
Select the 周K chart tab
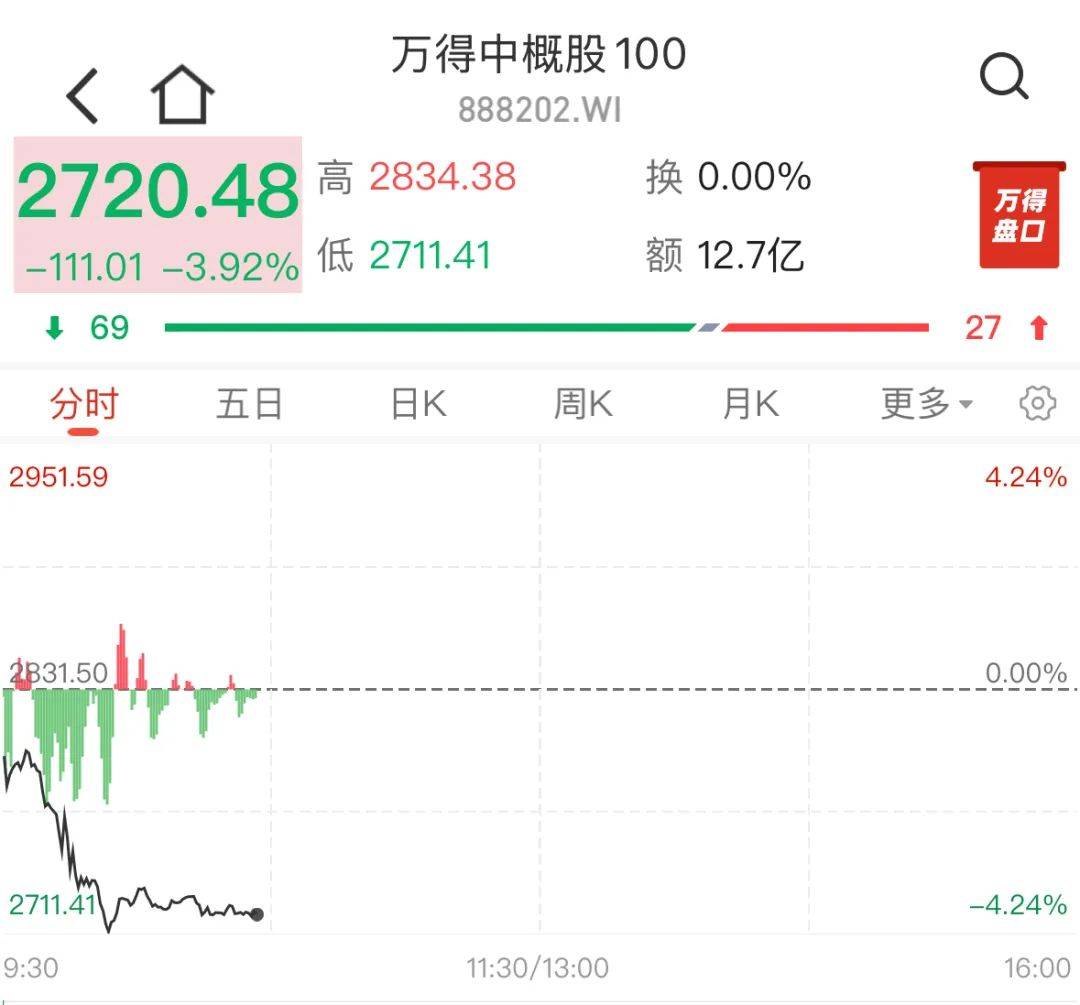(583, 405)
